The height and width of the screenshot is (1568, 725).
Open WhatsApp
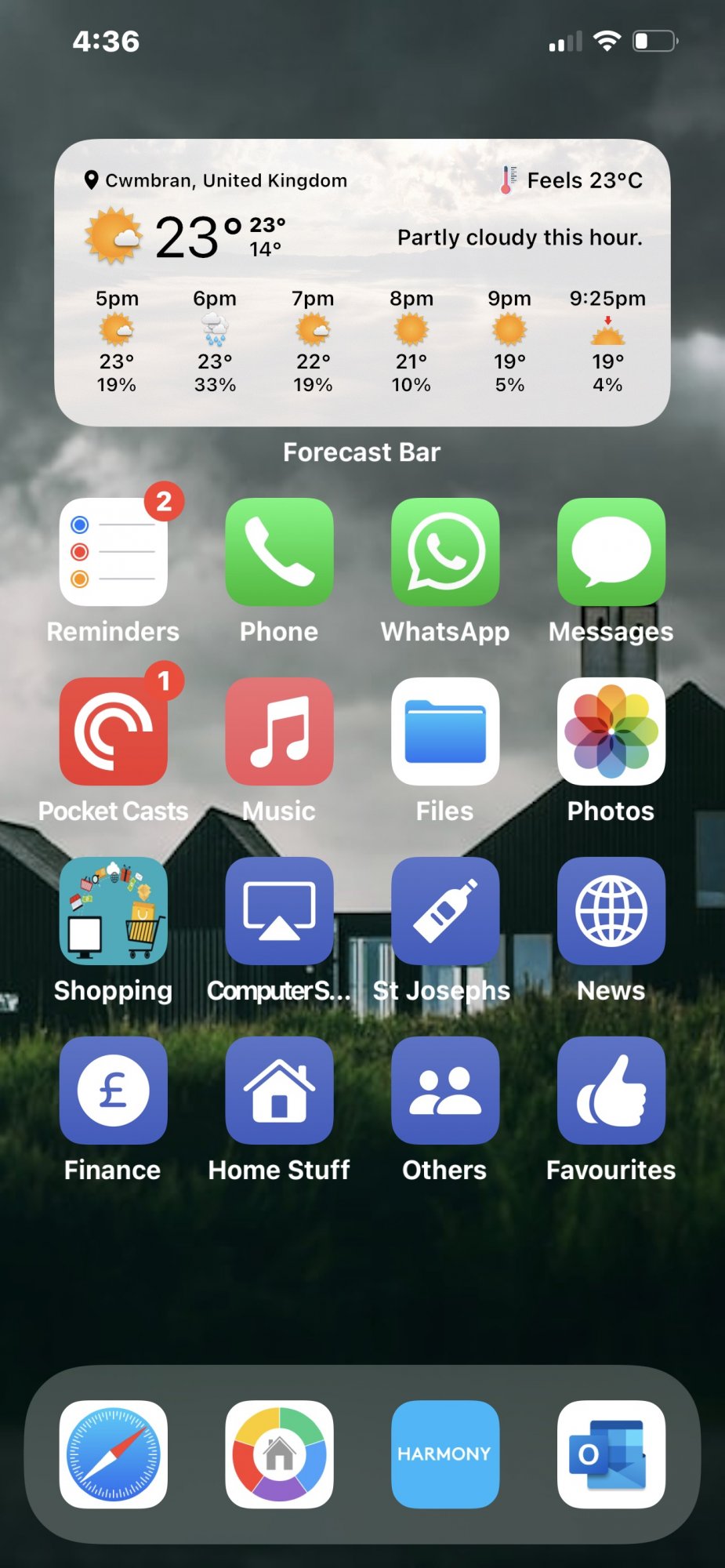coord(445,552)
